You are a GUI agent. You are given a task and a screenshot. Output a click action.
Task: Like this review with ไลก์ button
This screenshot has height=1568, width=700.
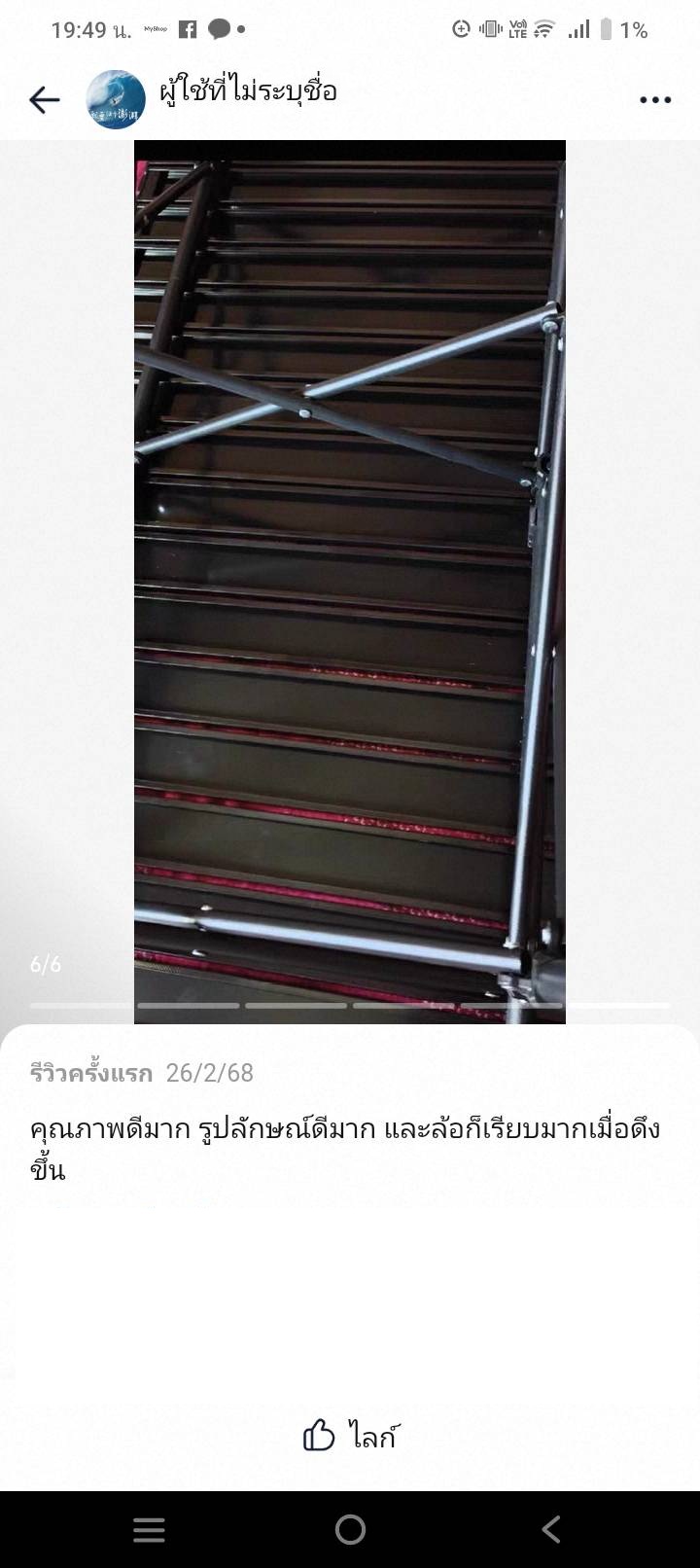(x=350, y=1436)
